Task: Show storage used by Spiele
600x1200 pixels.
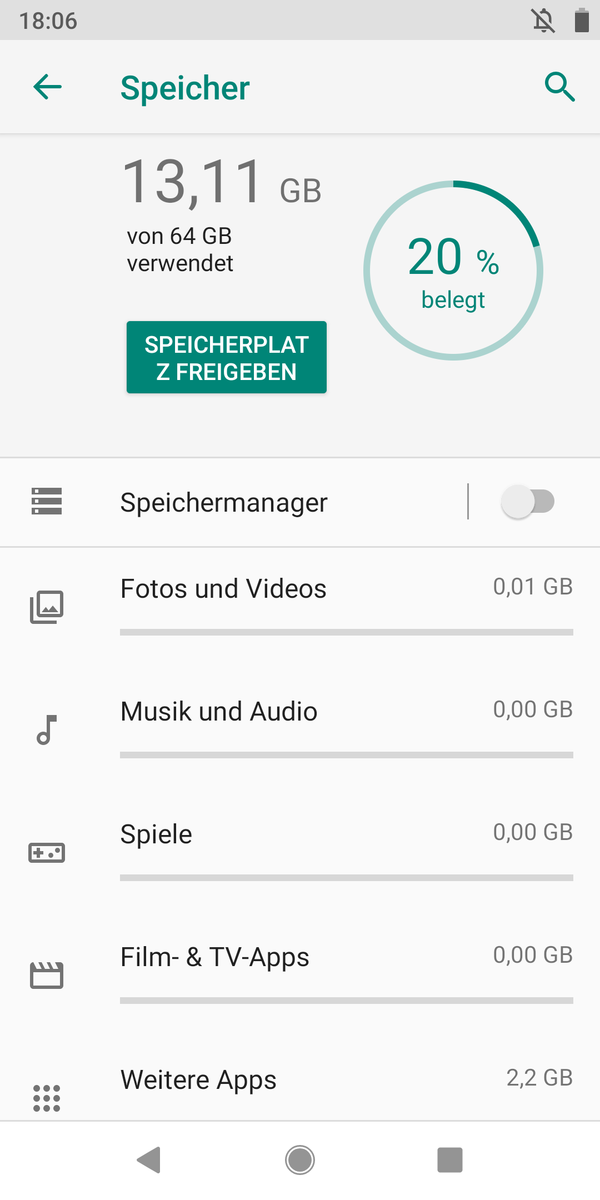Action: pyautogui.click(x=300, y=851)
